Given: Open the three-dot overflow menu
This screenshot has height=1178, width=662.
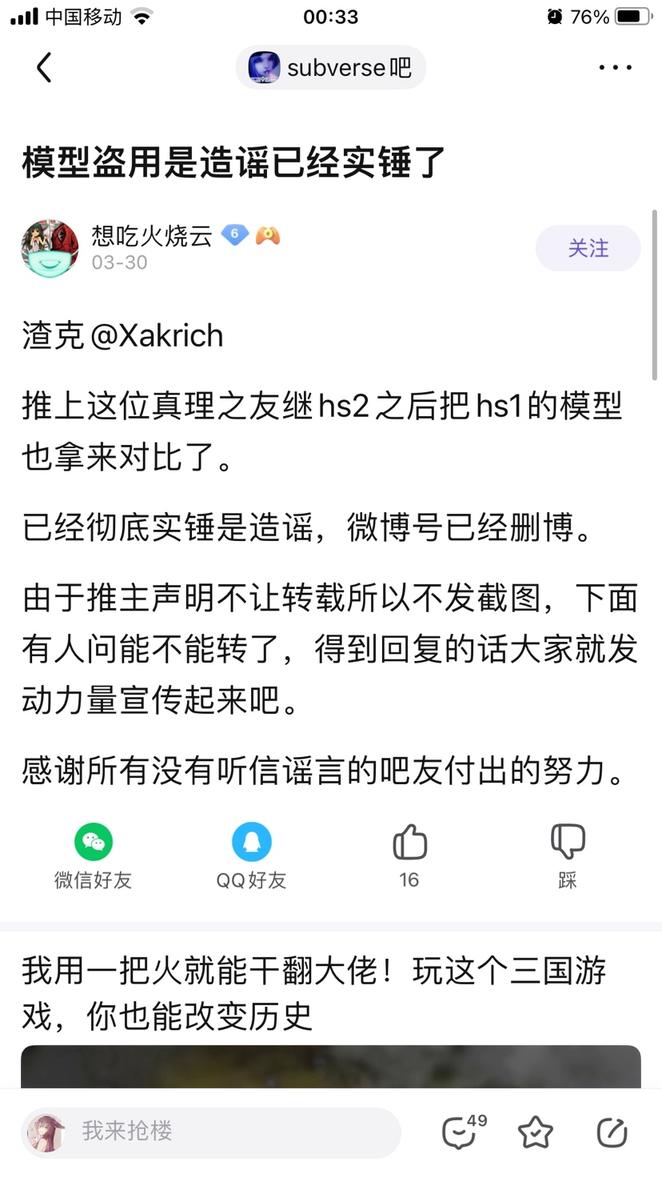Looking at the screenshot, I should pos(616,68).
